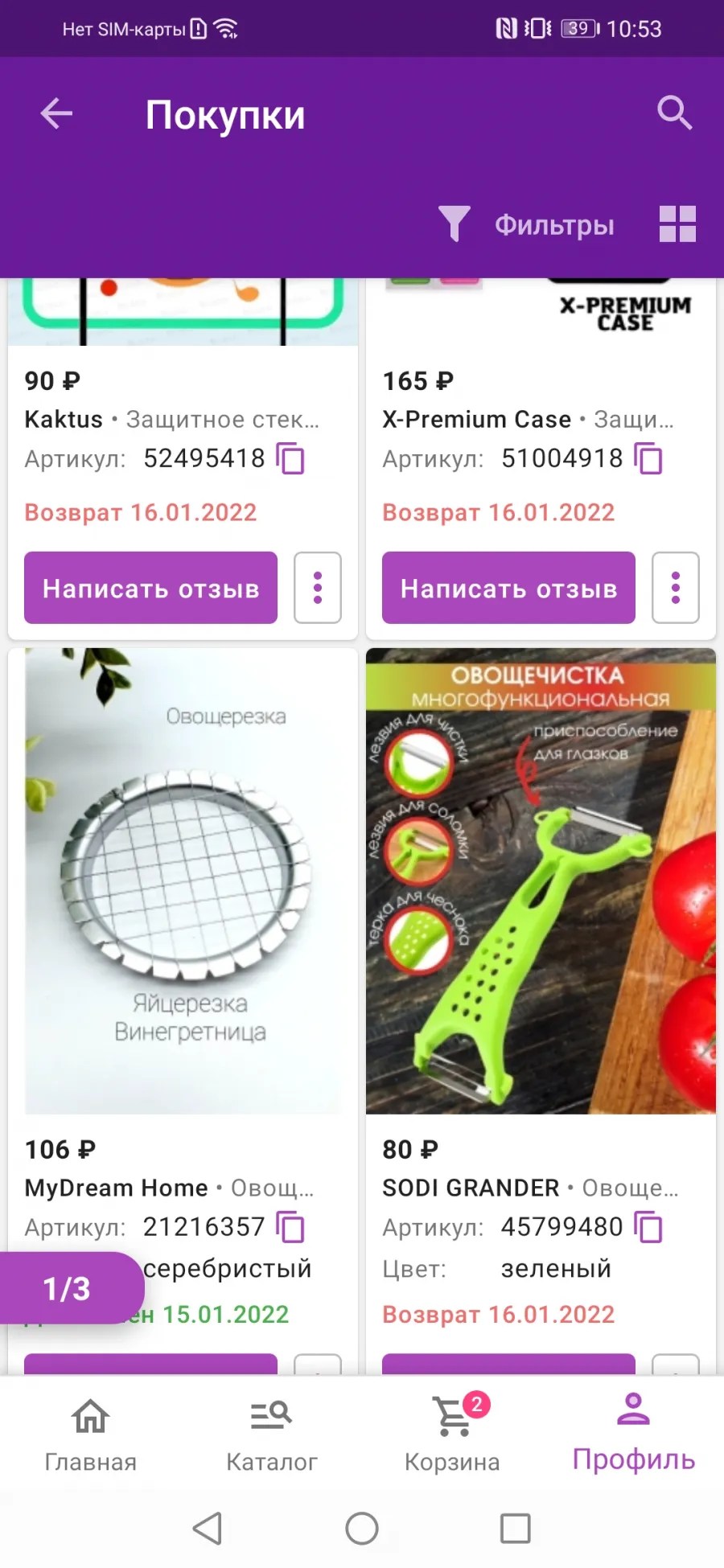Tap the system home button
This screenshot has height=1568, width=724.
click(362, 1528)
